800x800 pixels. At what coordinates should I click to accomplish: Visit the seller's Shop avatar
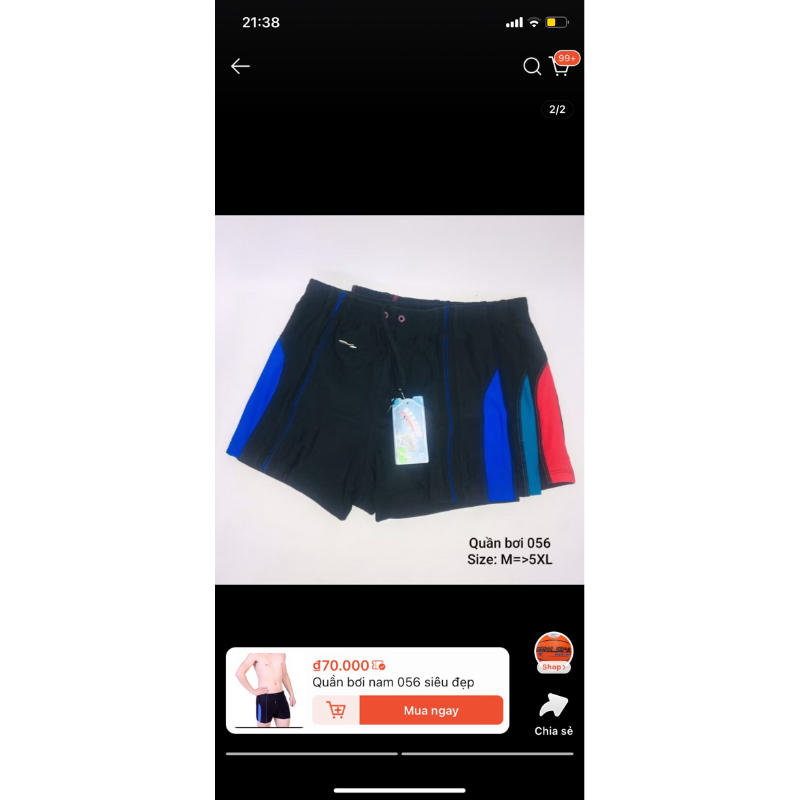(x=553, y=652)
